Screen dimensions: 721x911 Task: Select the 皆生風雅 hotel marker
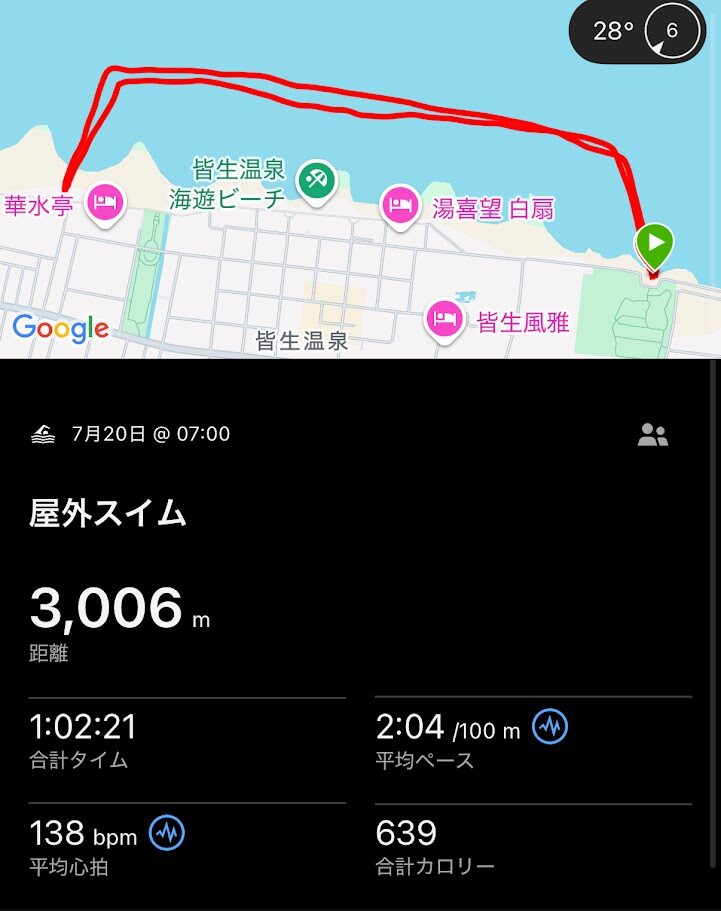[x=446, y=321]
